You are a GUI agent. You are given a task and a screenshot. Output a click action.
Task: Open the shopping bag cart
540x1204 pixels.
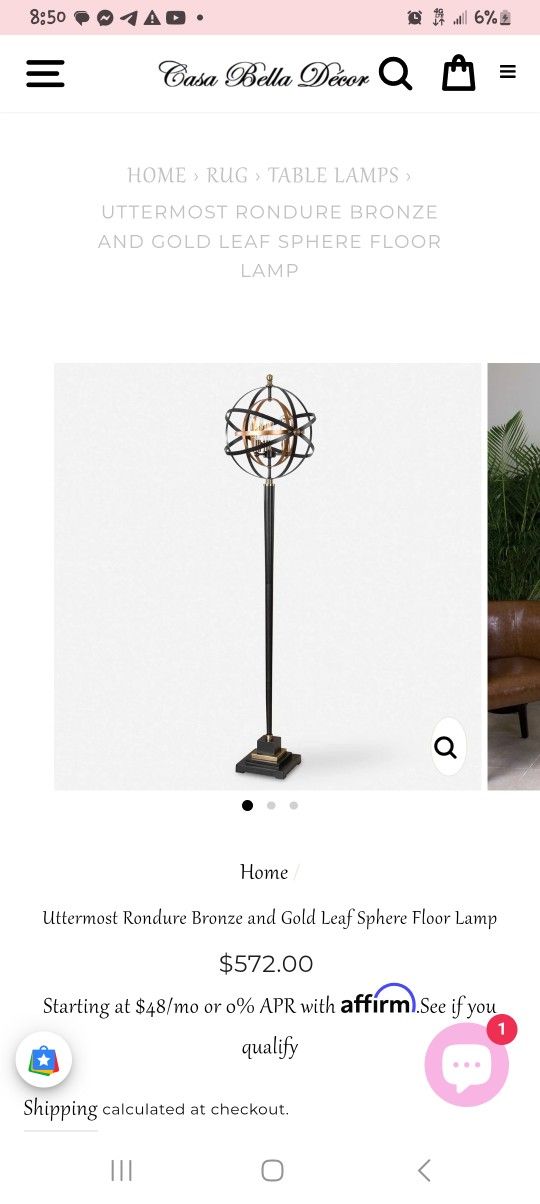point(458,73)
